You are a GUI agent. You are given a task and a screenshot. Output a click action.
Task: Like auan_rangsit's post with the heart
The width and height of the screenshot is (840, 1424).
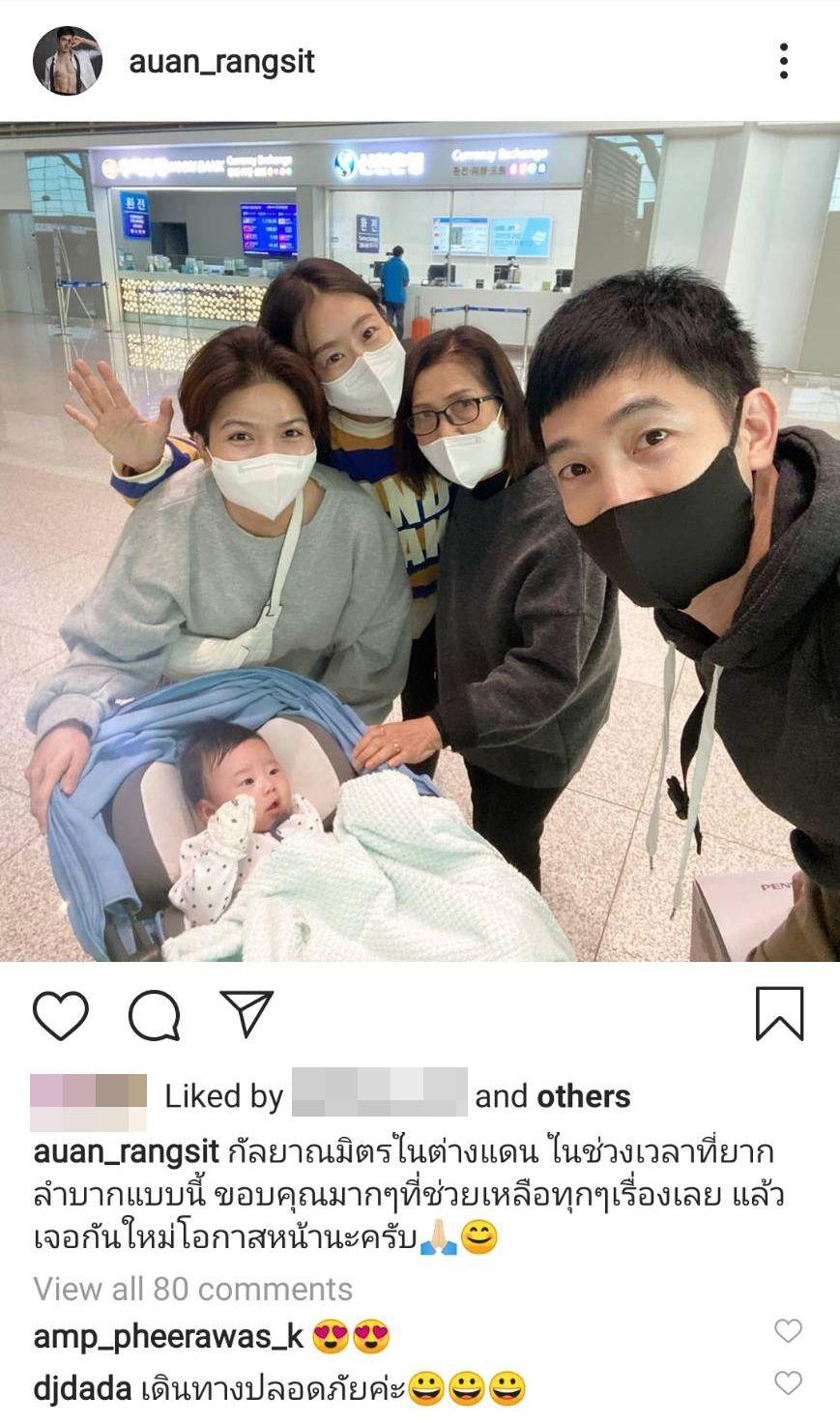(x=61, y=1014)
